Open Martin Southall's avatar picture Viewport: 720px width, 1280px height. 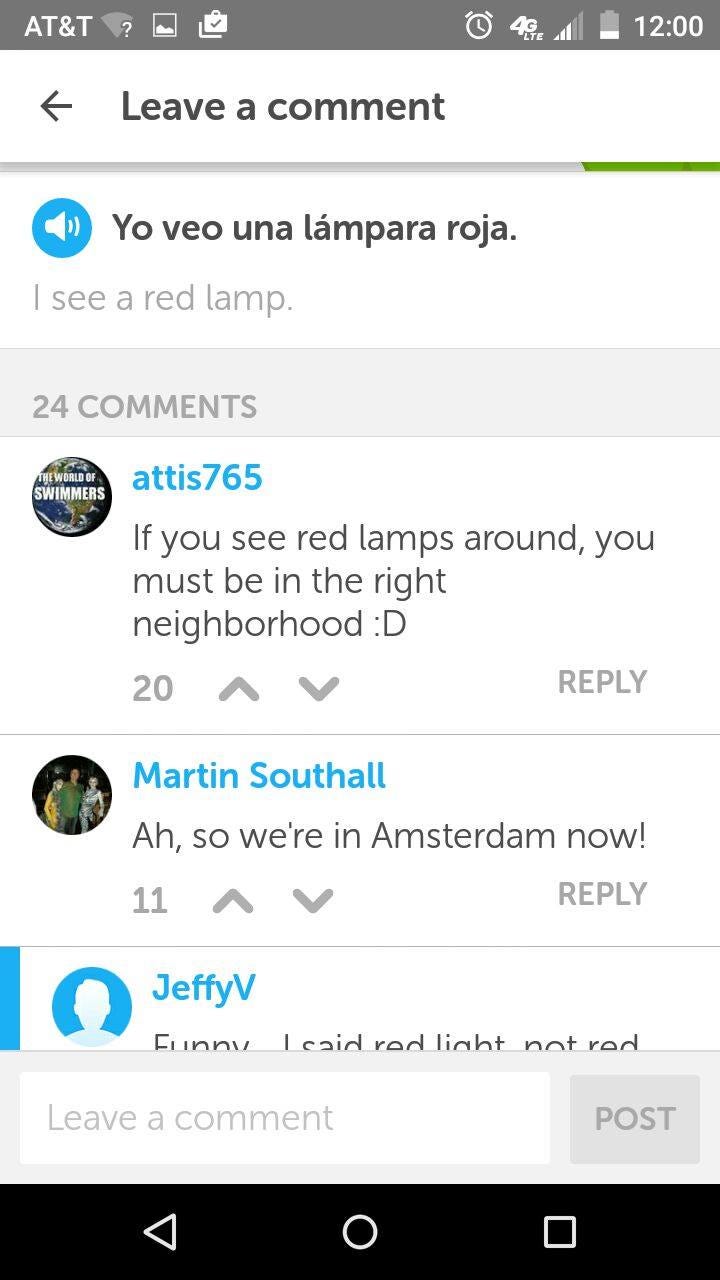72,795
